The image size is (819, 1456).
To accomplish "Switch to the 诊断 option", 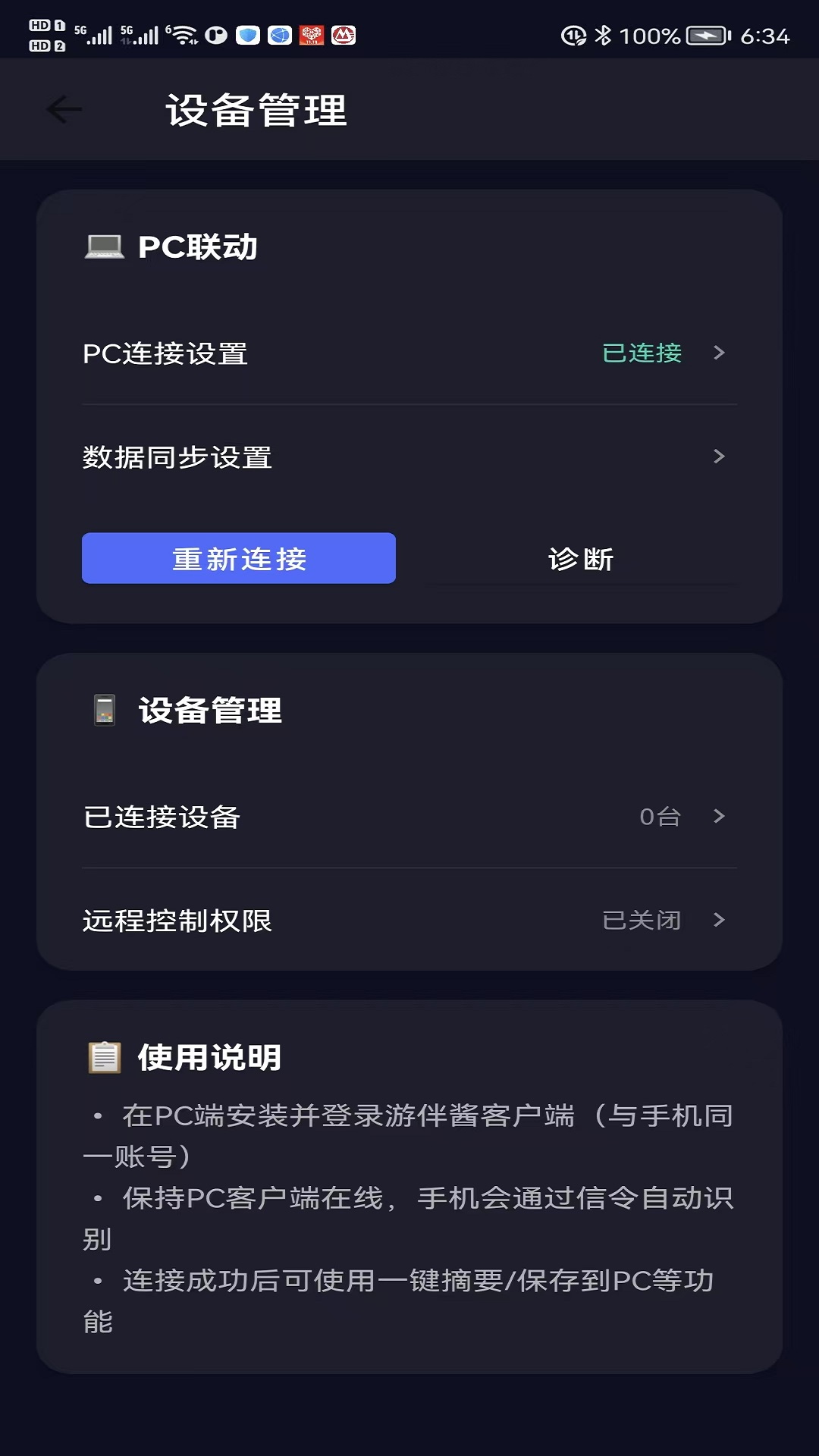I will point(579,559).
